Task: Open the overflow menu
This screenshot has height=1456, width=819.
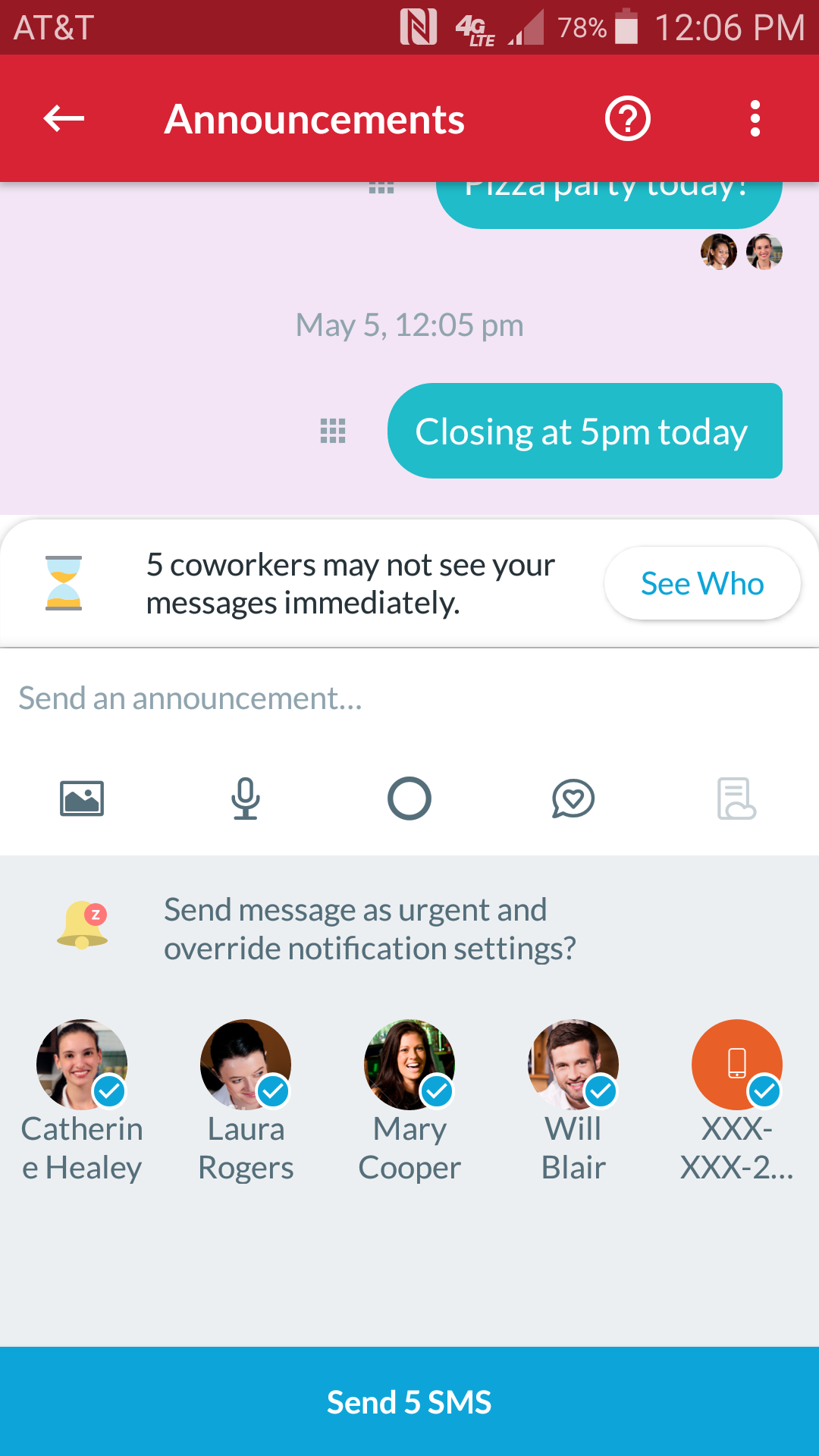Action: [x=755, y=118]
